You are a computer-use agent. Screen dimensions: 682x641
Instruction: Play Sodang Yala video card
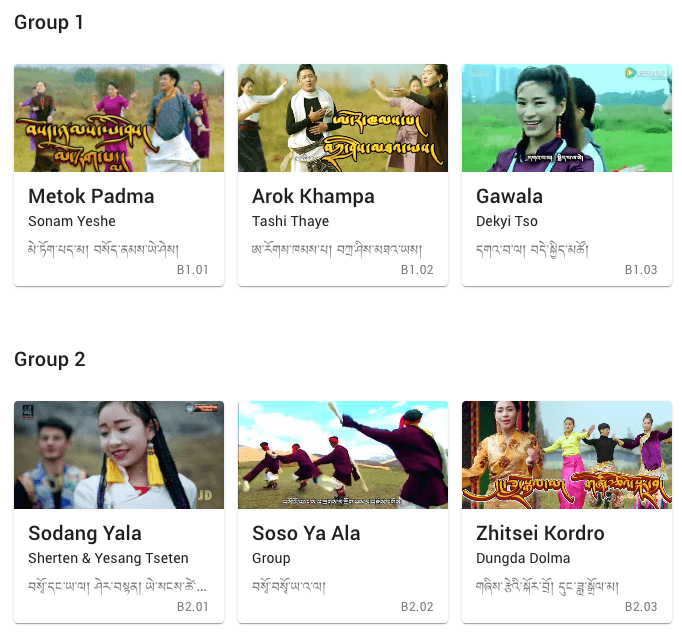coord(119,512)
